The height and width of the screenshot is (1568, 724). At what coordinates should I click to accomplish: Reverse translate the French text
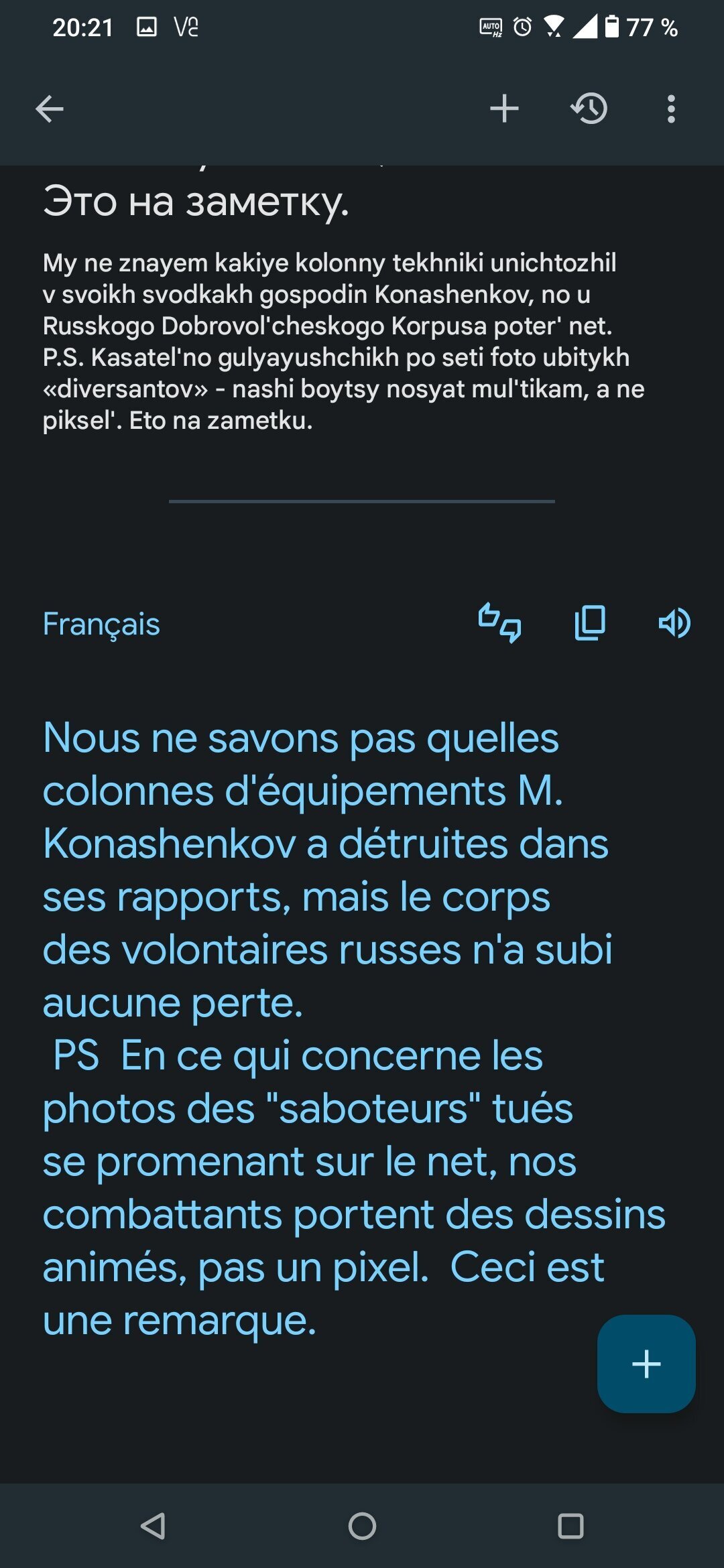tap(499, 623)
